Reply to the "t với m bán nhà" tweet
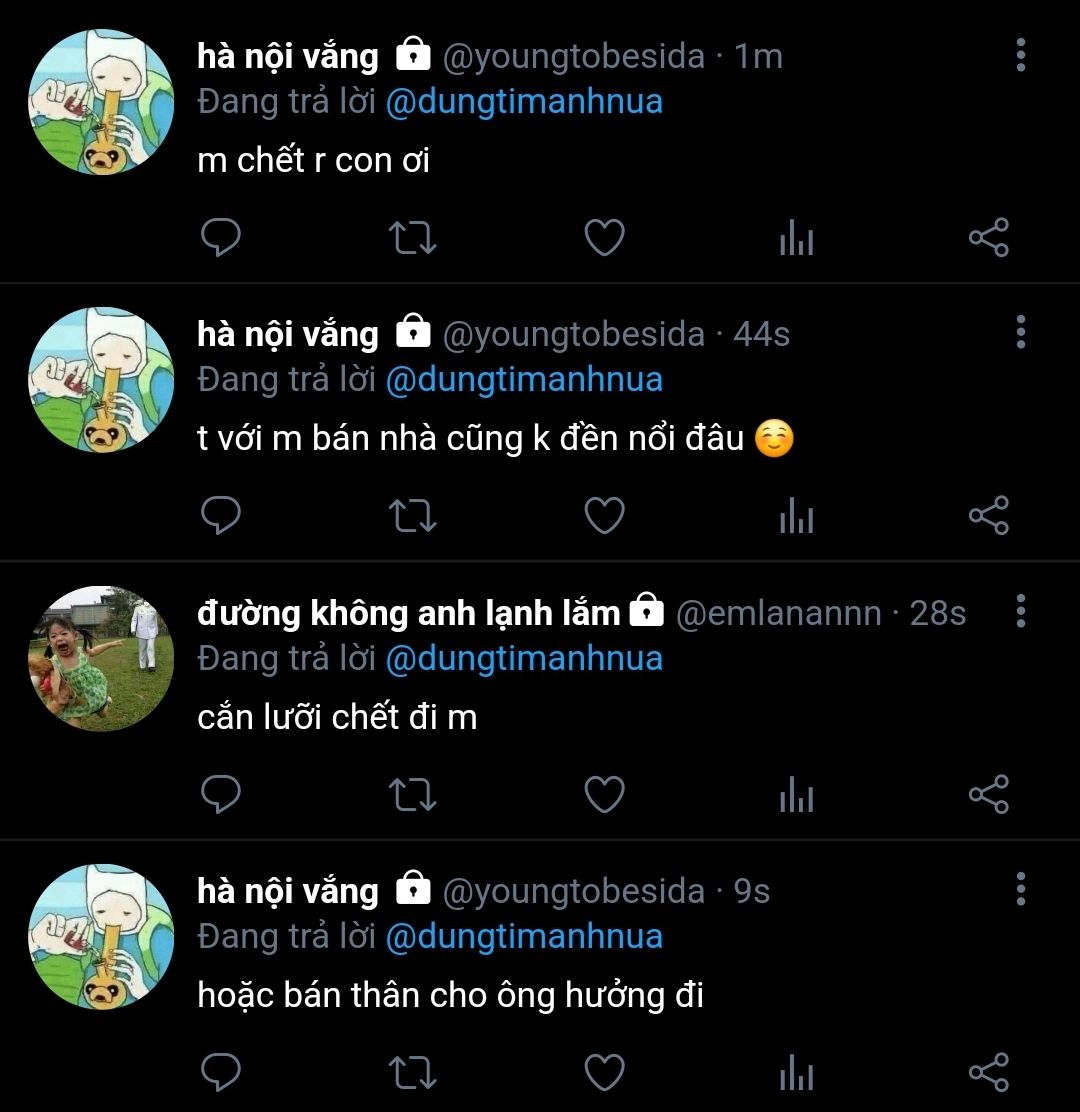The height and width of the screenshot is (1112, 1080). click(x=220, y=516)
